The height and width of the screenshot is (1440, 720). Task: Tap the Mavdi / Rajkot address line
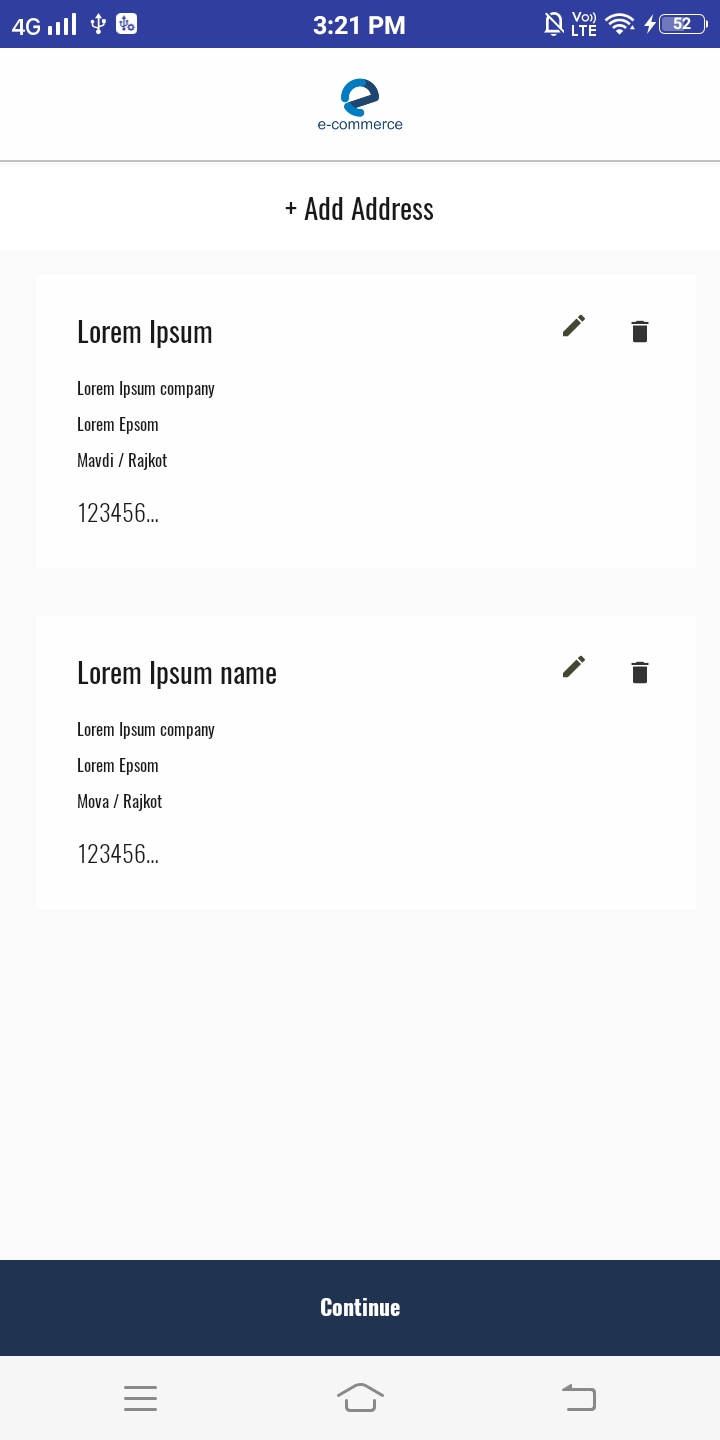tap(122, 460)
